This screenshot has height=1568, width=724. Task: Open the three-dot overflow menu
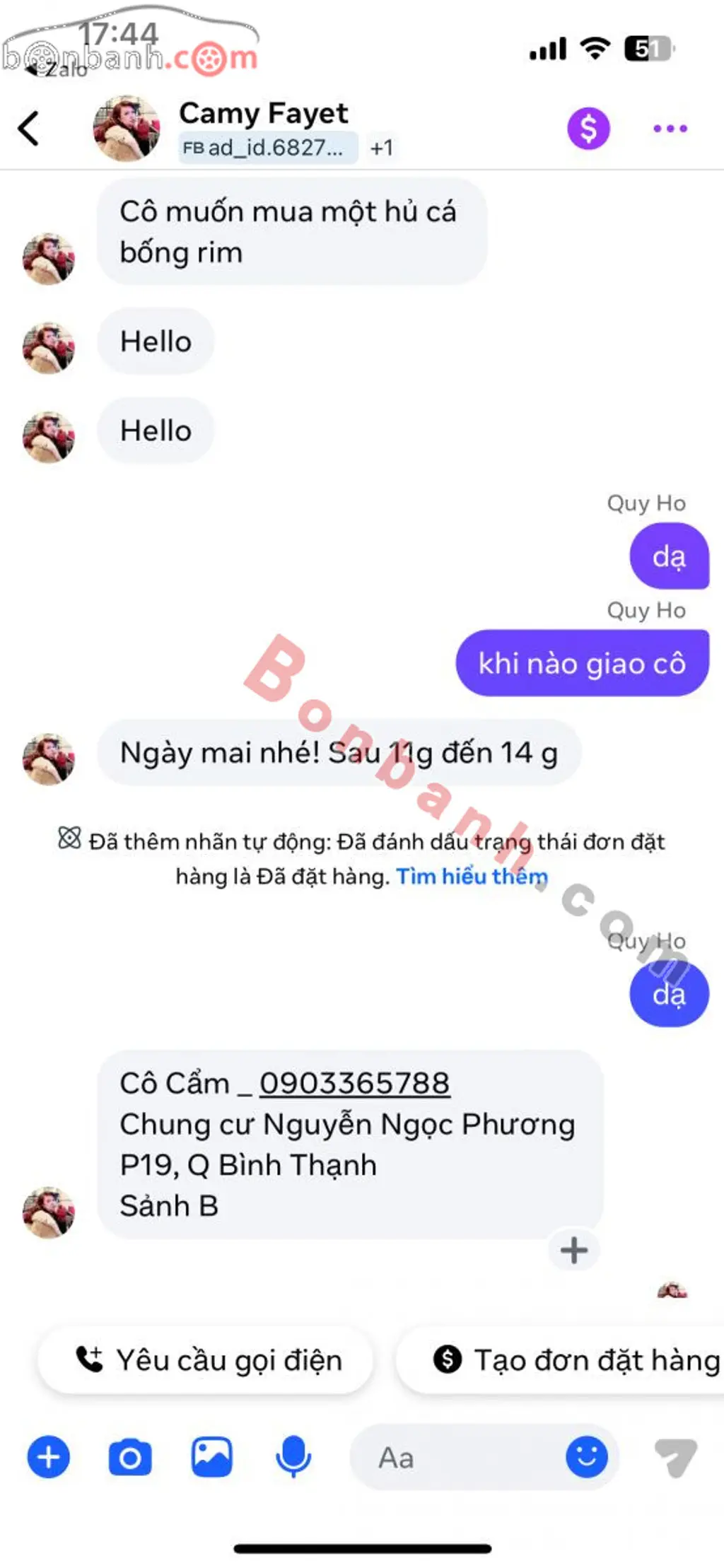(670, 129)
